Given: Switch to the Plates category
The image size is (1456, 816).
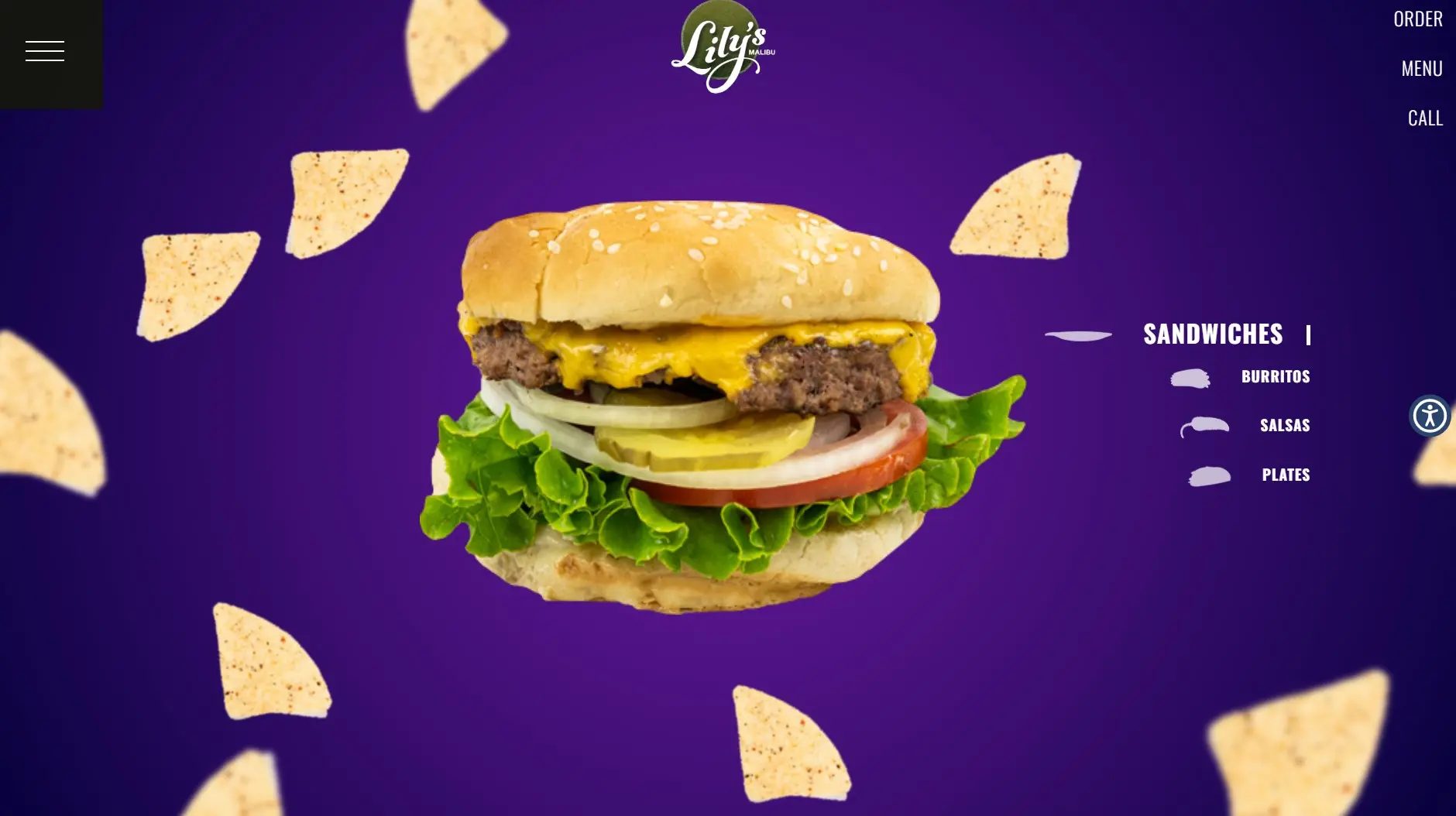Looking at the screenshot, I should pos(1285,475).
